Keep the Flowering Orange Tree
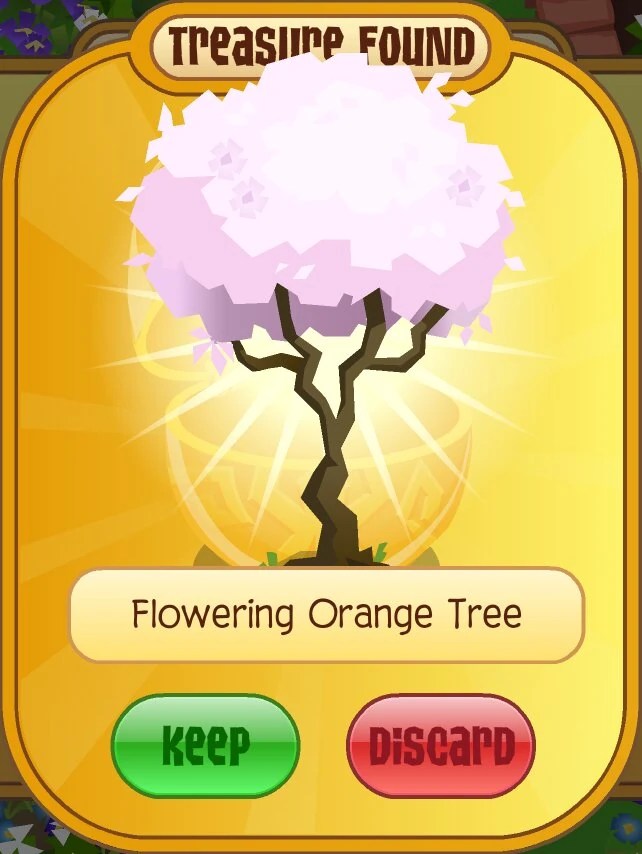The height and width of the screenshot is (854, 642). click(205, 745)
